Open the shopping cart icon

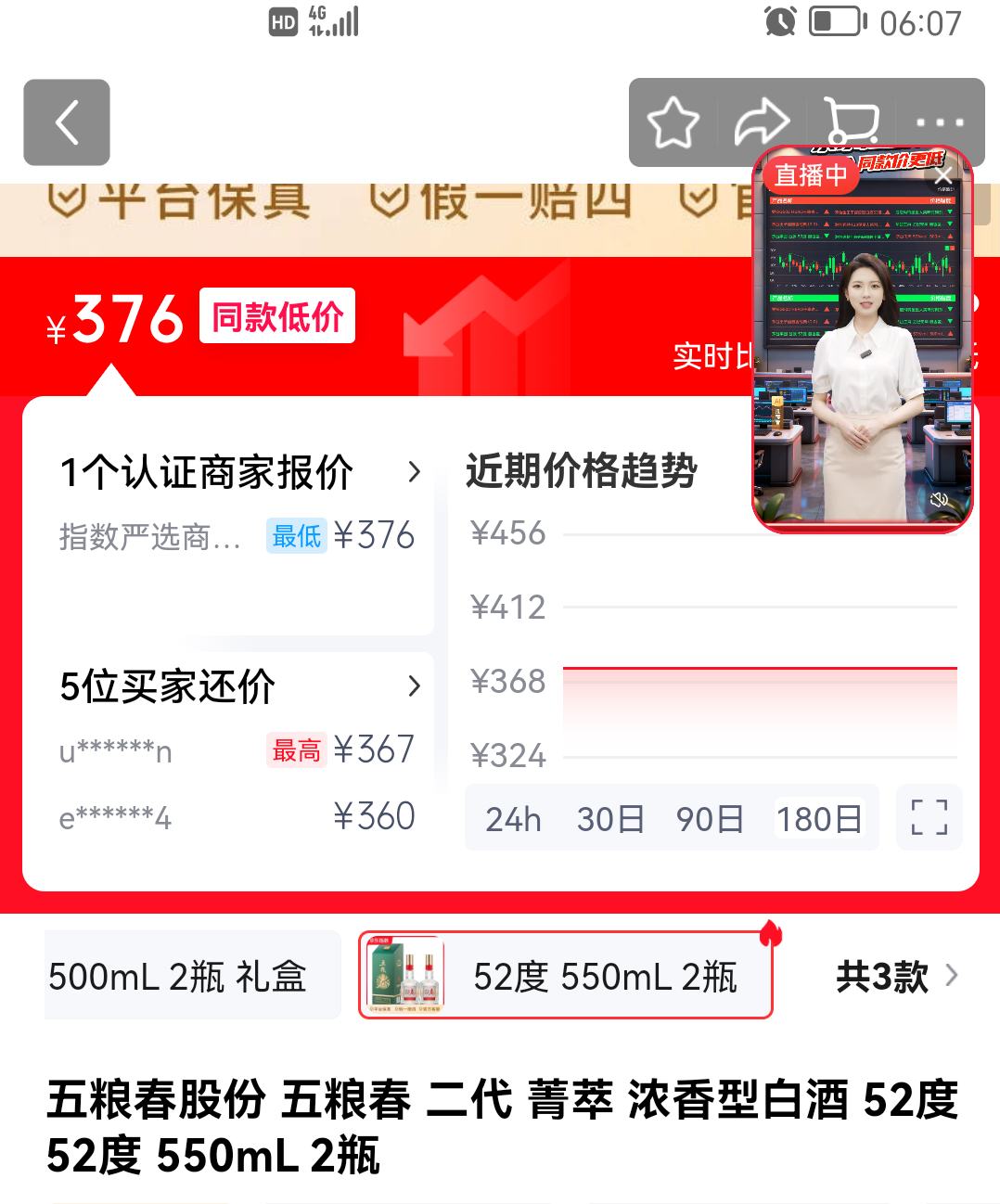[x=853, y=122]
